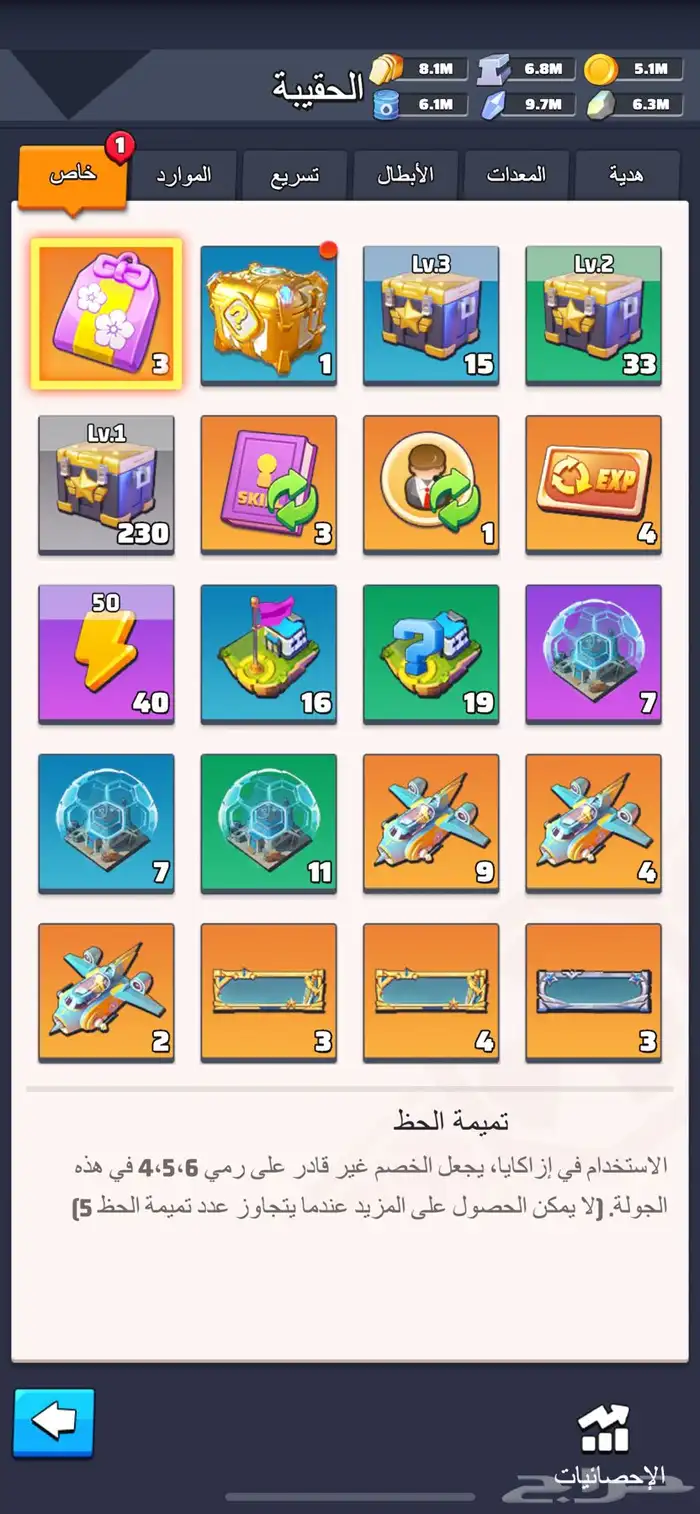700x1514 pixels.
Task: Open the الأبطال tab
Action: [405, 176]
